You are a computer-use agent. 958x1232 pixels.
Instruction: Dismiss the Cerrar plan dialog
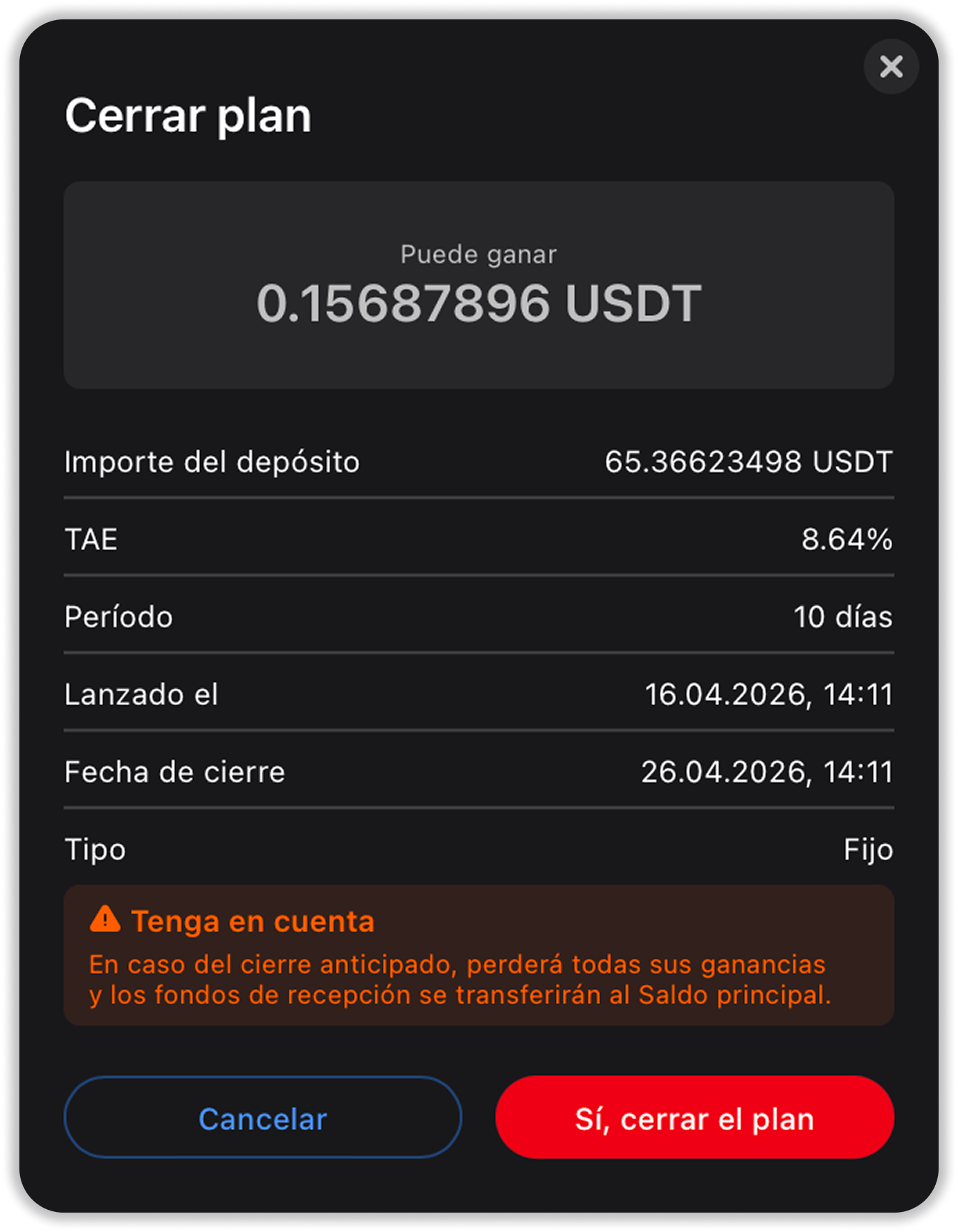[891, 67]
